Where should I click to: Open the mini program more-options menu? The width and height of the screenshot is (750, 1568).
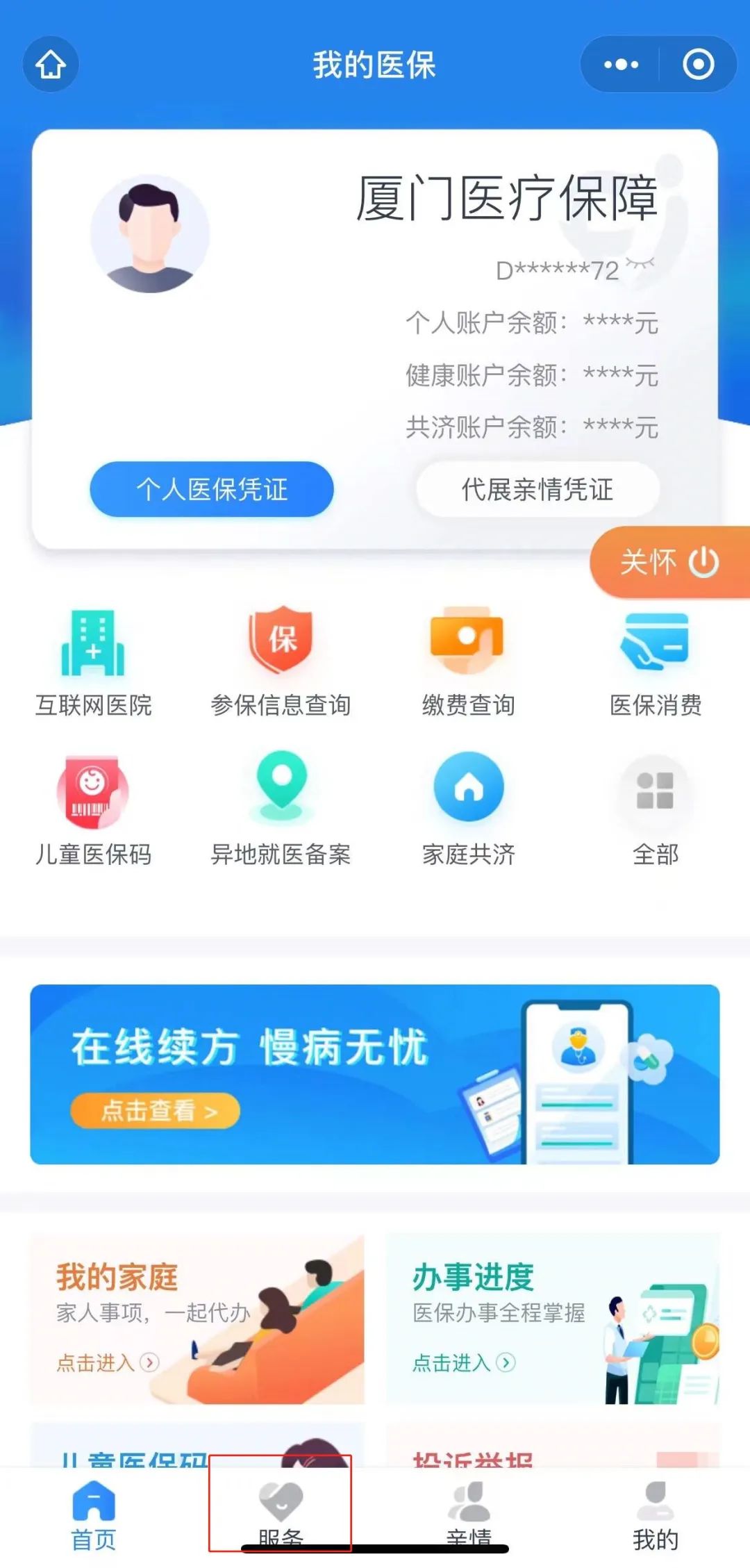pyautogui.click(x=621, y=65)
